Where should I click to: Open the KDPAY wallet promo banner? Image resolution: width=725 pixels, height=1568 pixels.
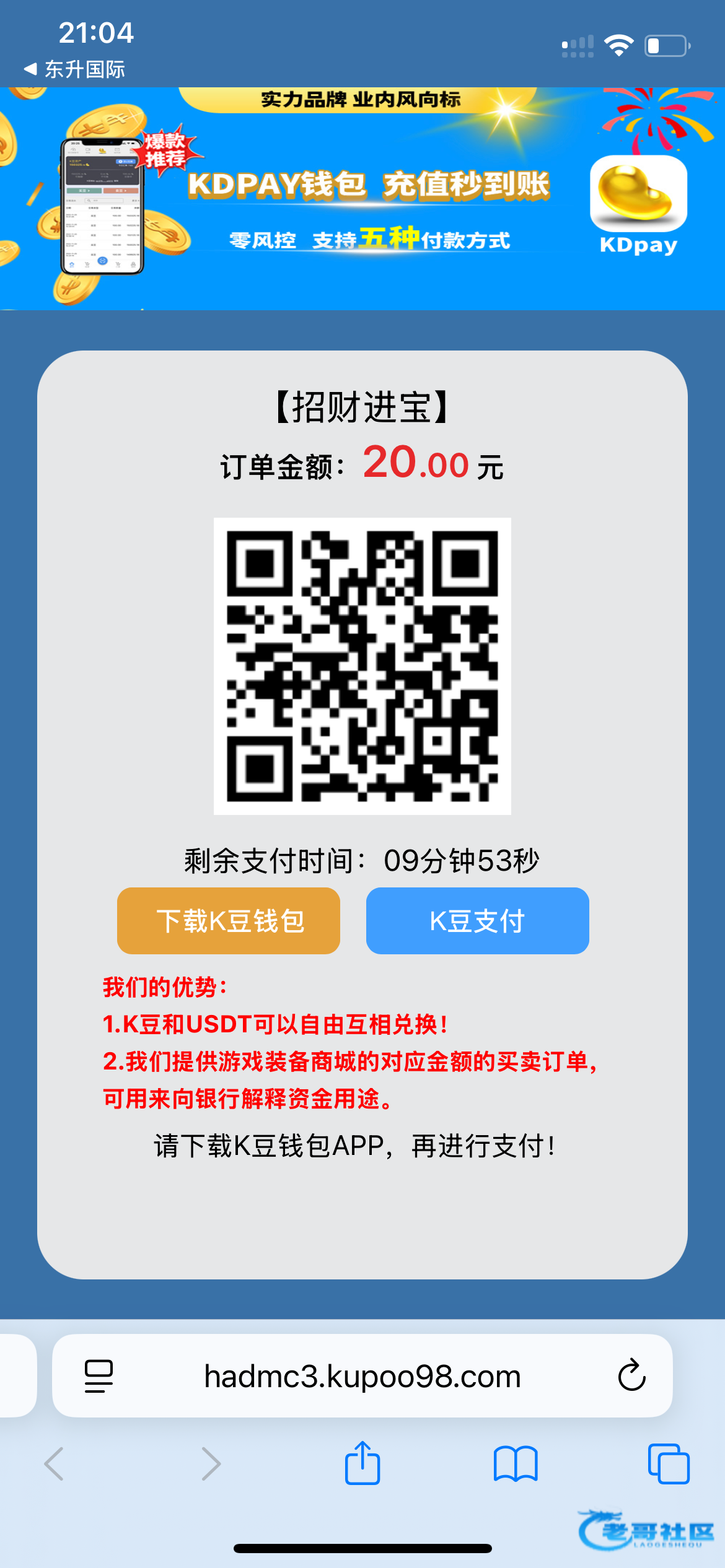pos(362,198)
